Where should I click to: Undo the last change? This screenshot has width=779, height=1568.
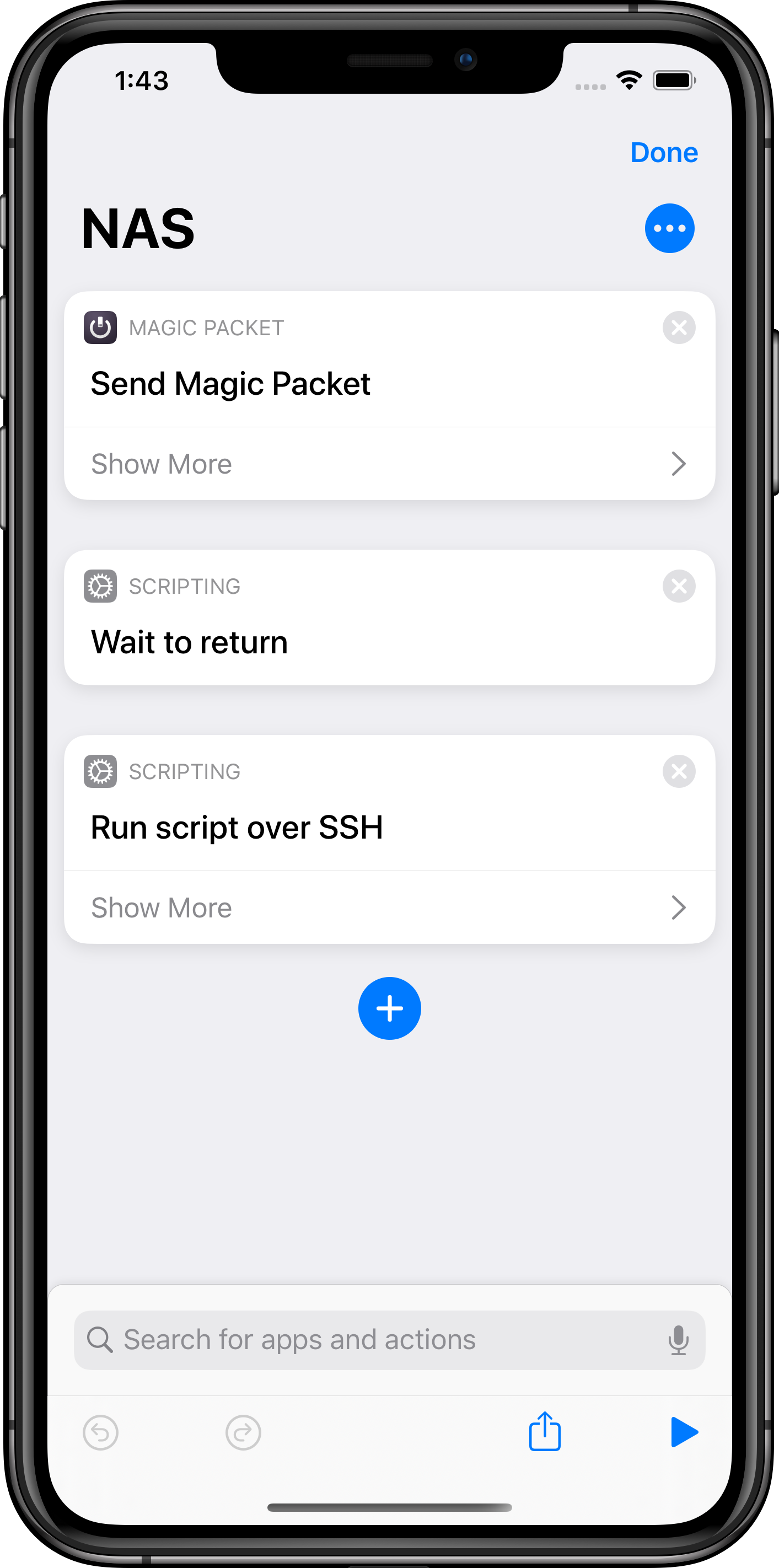pos(100,1433)
